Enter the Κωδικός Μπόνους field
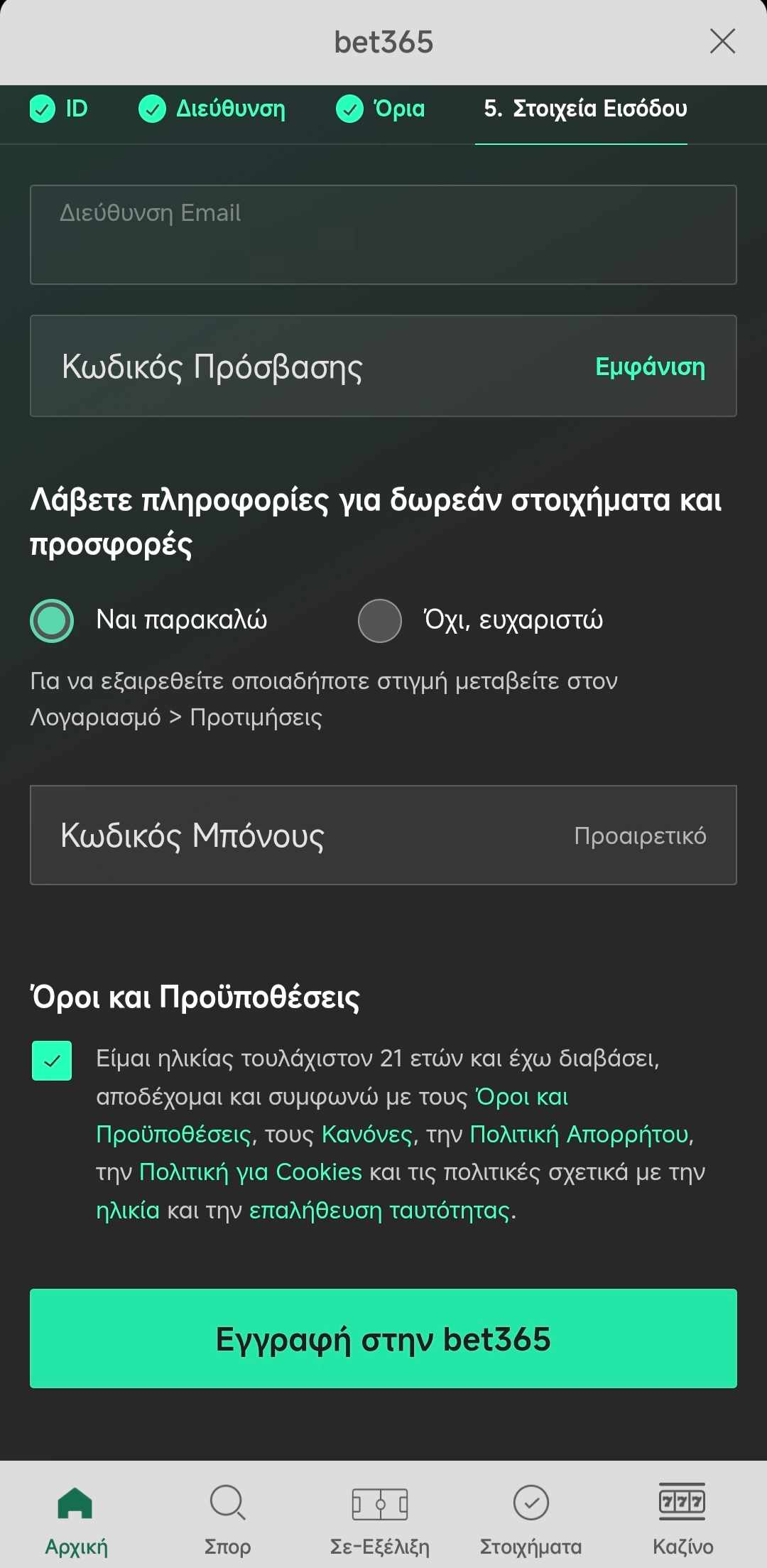The image size is (767, 1568). tap(383, 835)
